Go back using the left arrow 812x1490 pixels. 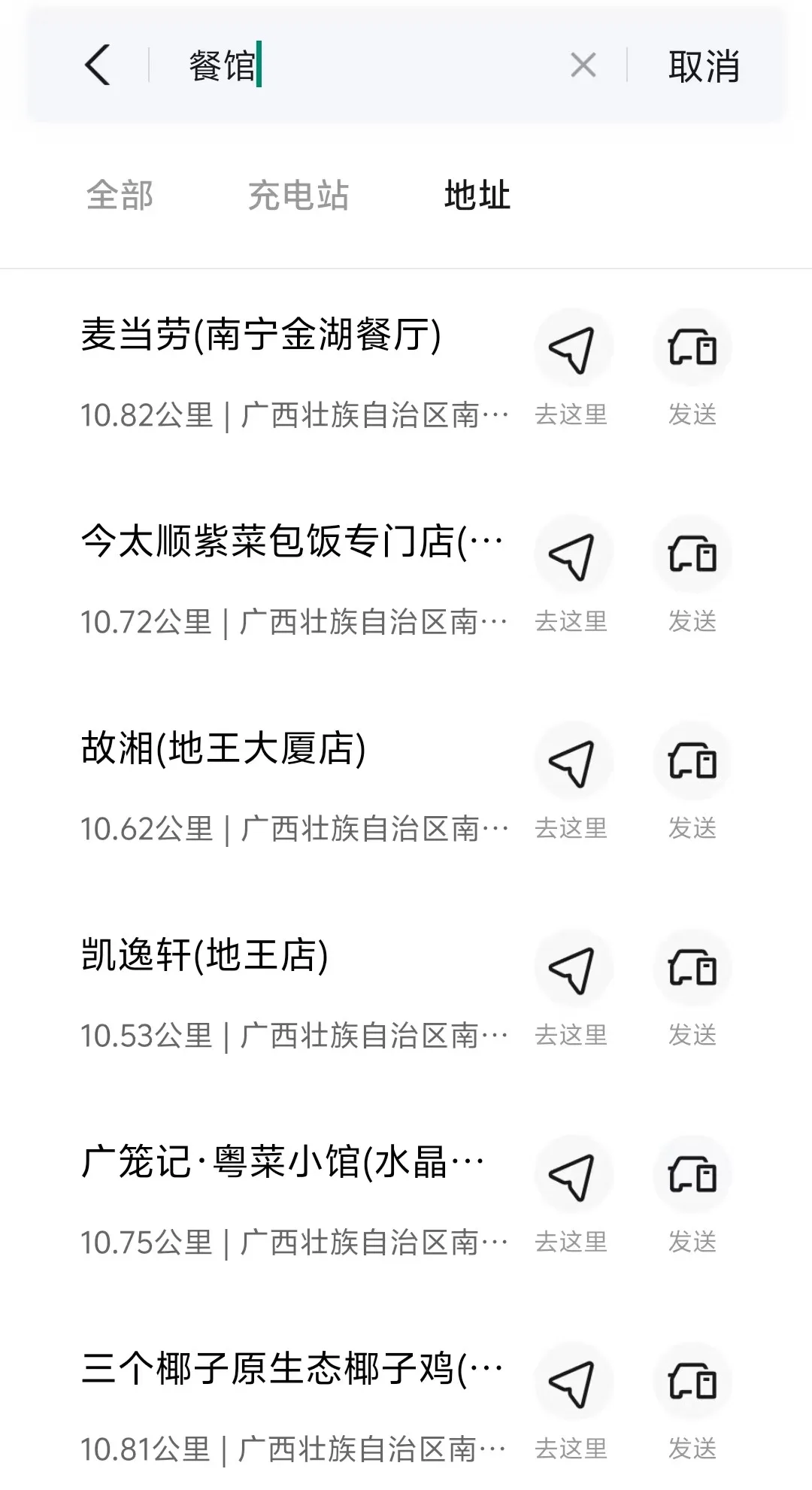[x=98, y=65]
